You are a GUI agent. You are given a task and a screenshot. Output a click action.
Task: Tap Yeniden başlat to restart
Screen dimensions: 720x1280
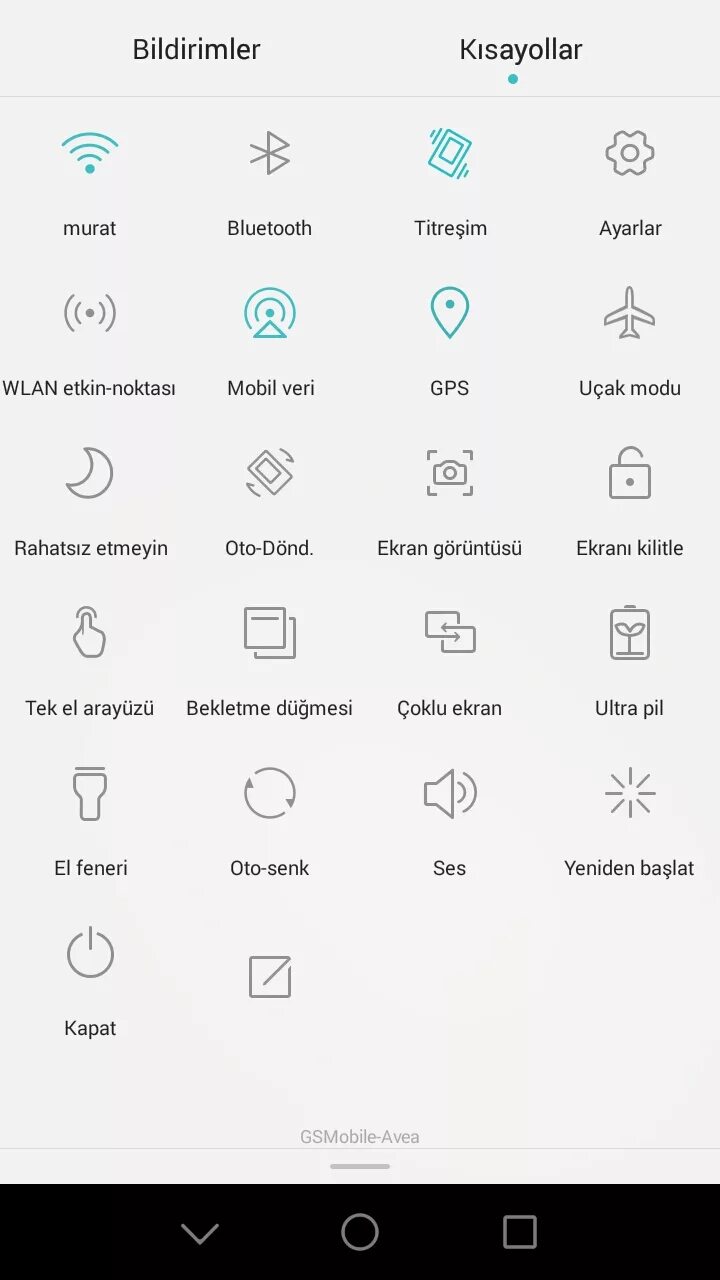point(630,794)
